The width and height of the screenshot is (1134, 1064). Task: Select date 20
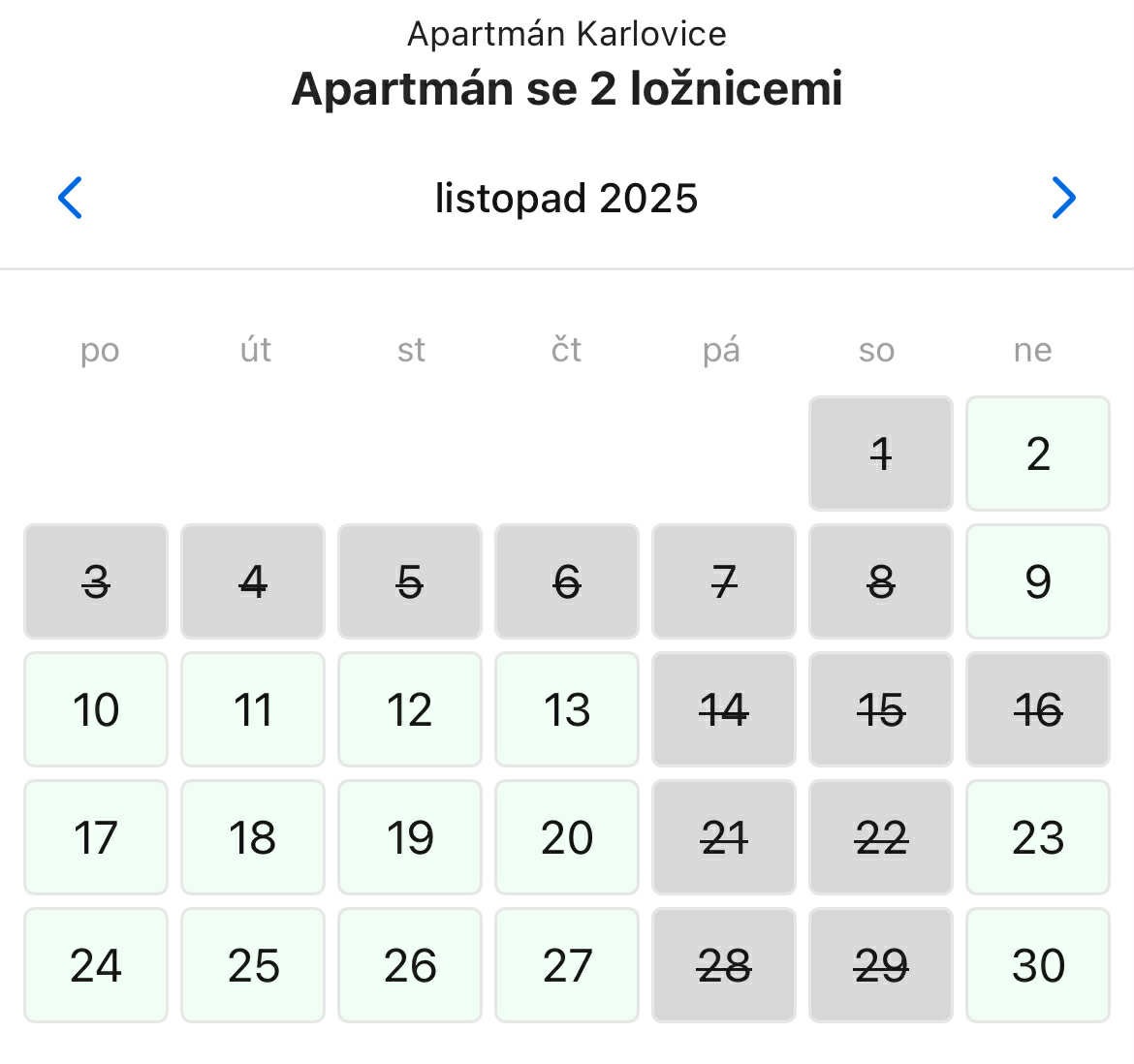click(567, 837)
